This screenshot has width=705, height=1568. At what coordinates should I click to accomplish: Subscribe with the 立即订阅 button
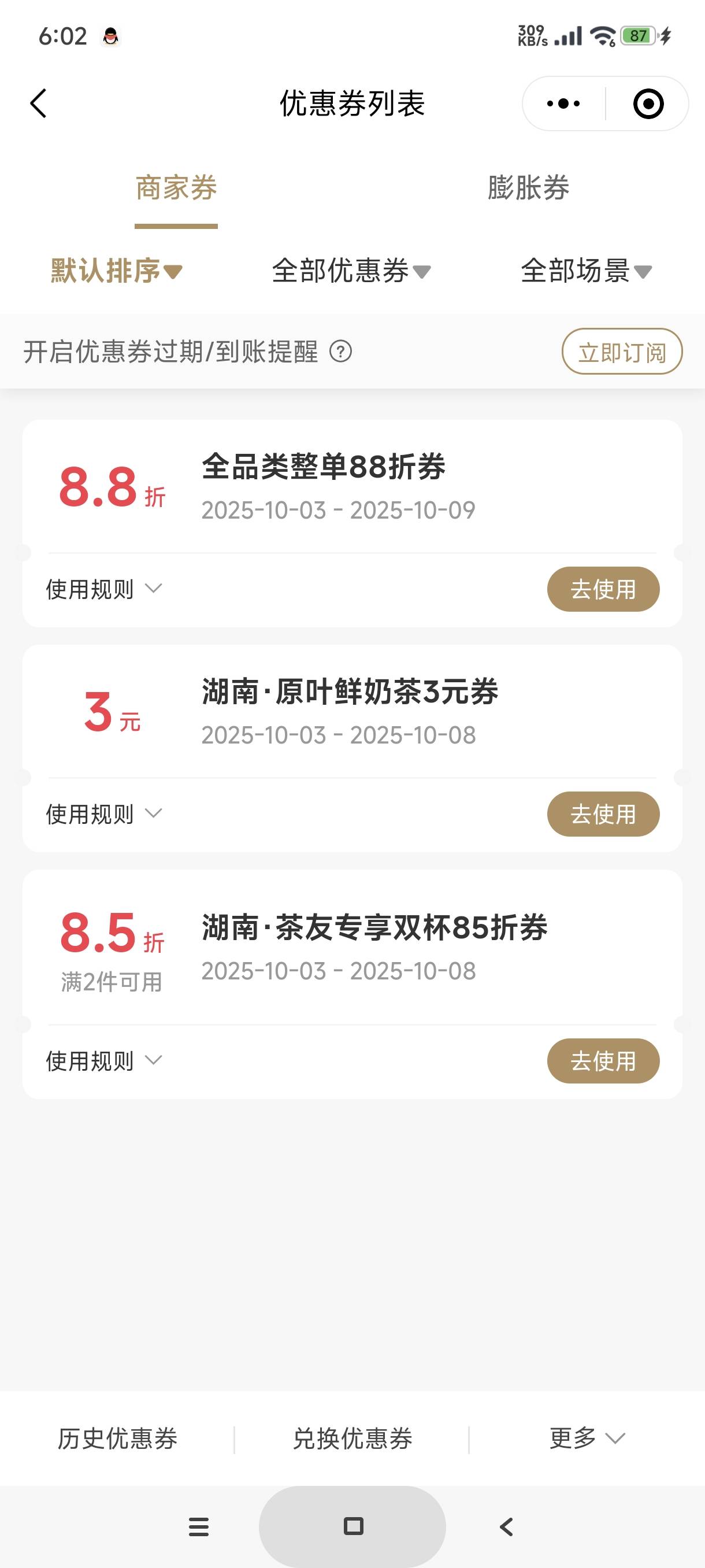[622, 352]
